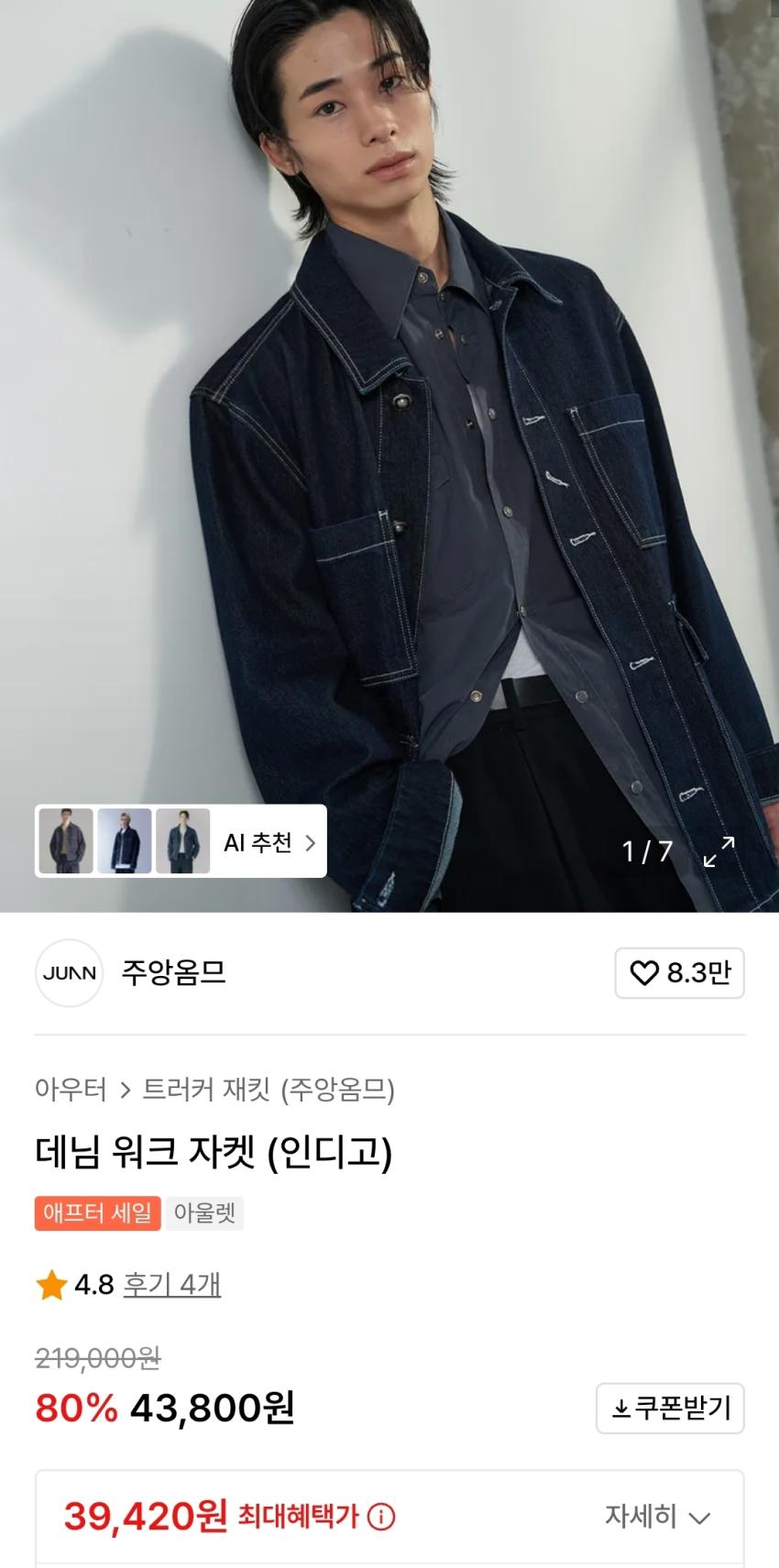Open AI 추천 similar items
The height and width of the screenshot is (1568, 779).
tap(181, 841)
